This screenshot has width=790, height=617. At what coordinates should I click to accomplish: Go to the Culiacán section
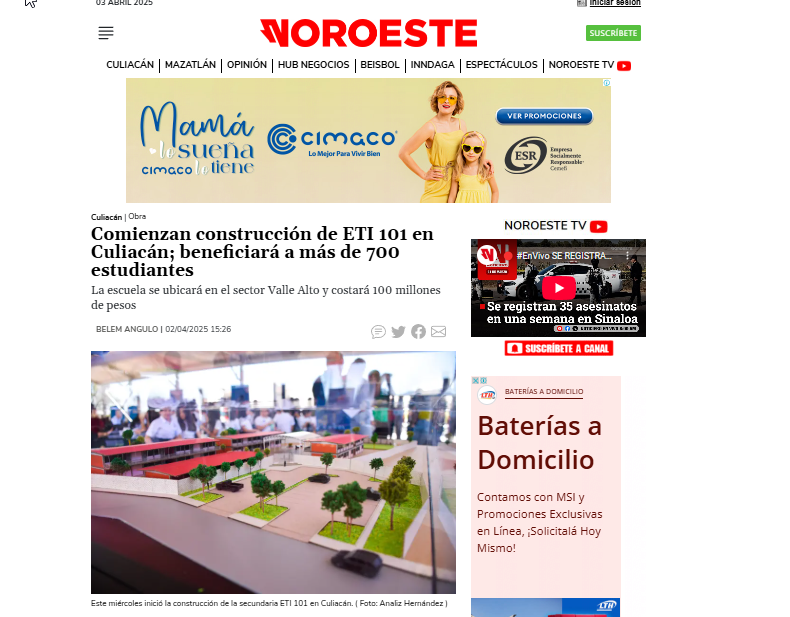click(x=130, y=65)
